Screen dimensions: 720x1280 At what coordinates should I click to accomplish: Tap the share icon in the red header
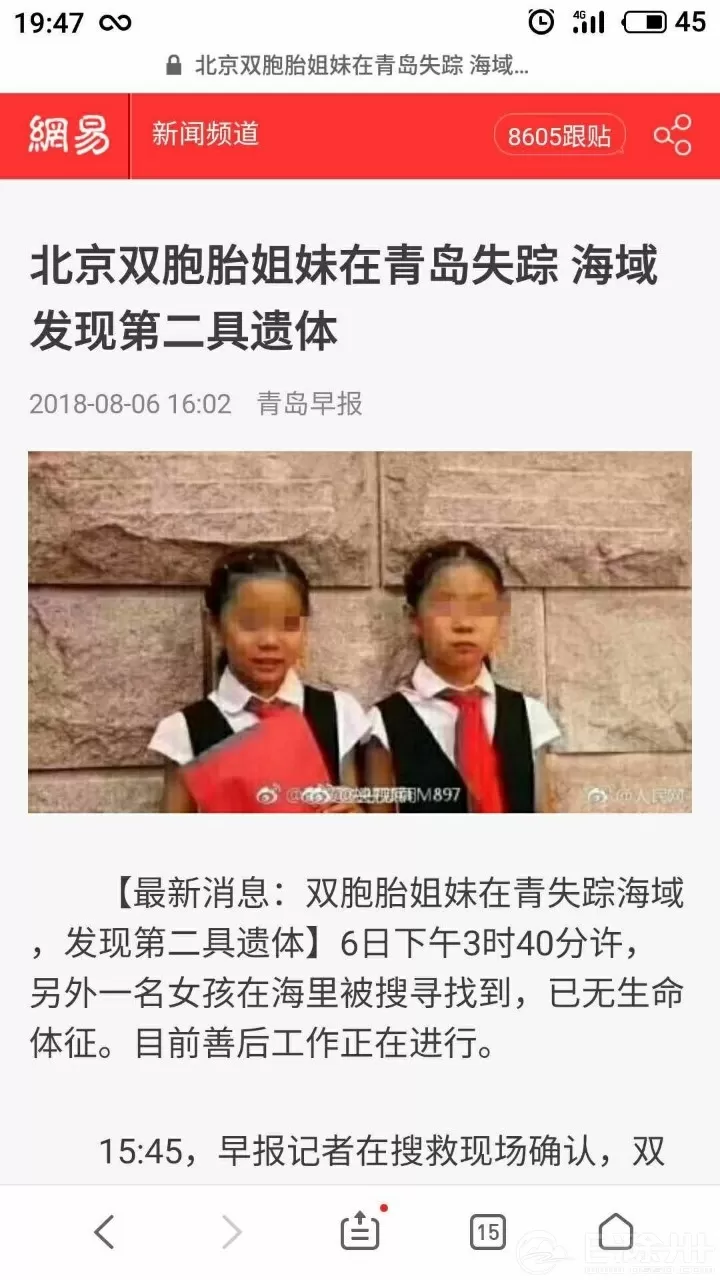(672, 135)
